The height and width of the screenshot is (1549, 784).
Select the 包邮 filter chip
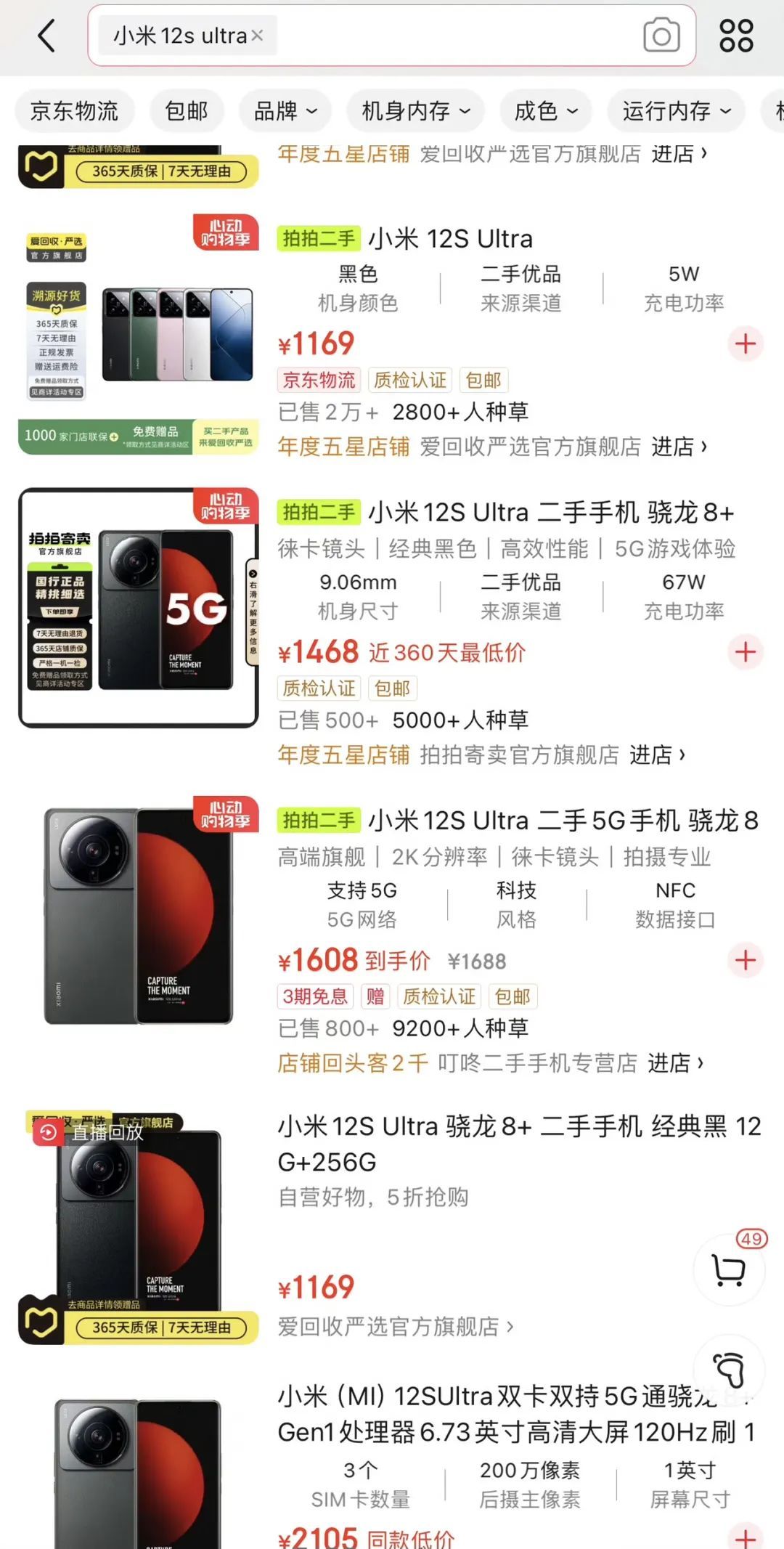pos(187,111)
